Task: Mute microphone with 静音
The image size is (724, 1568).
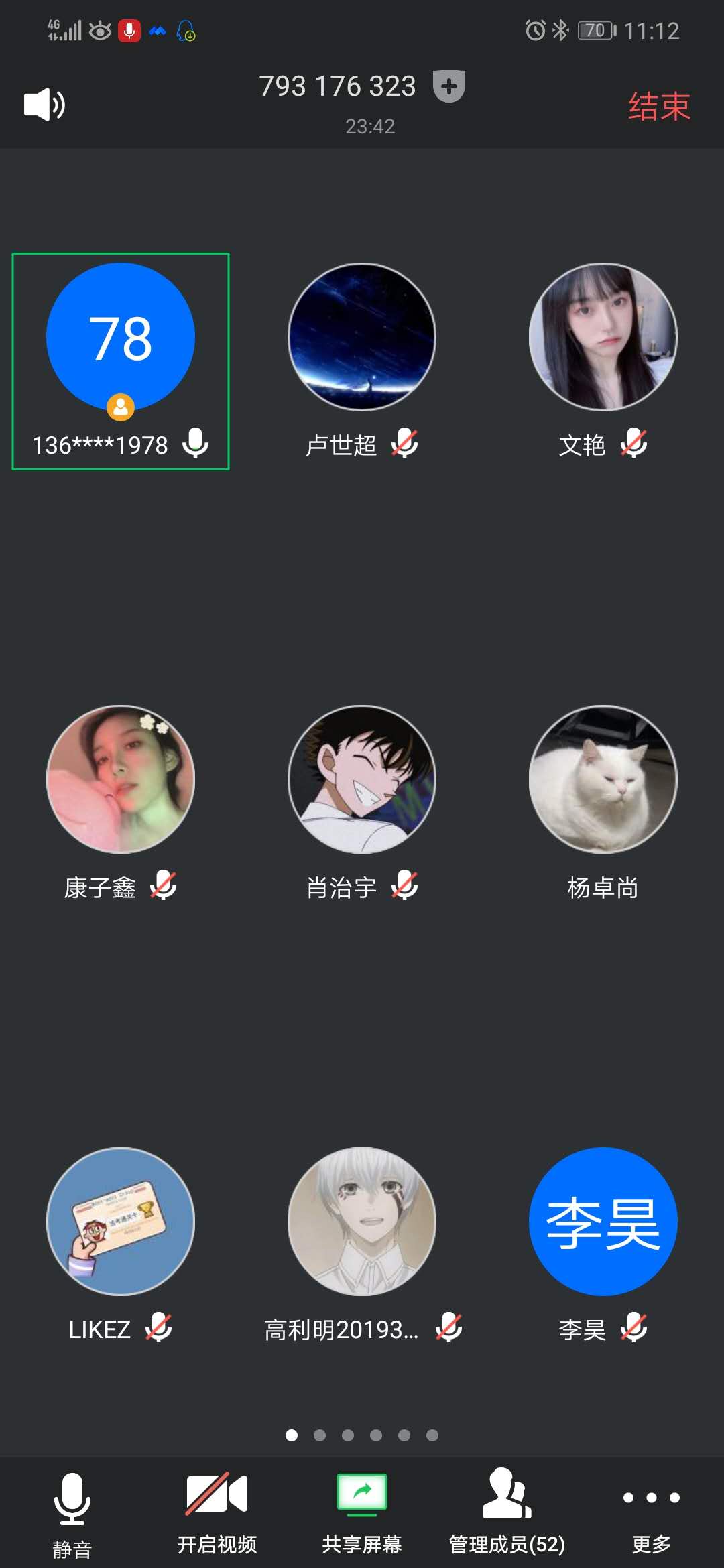Action: coord(72,1513)
